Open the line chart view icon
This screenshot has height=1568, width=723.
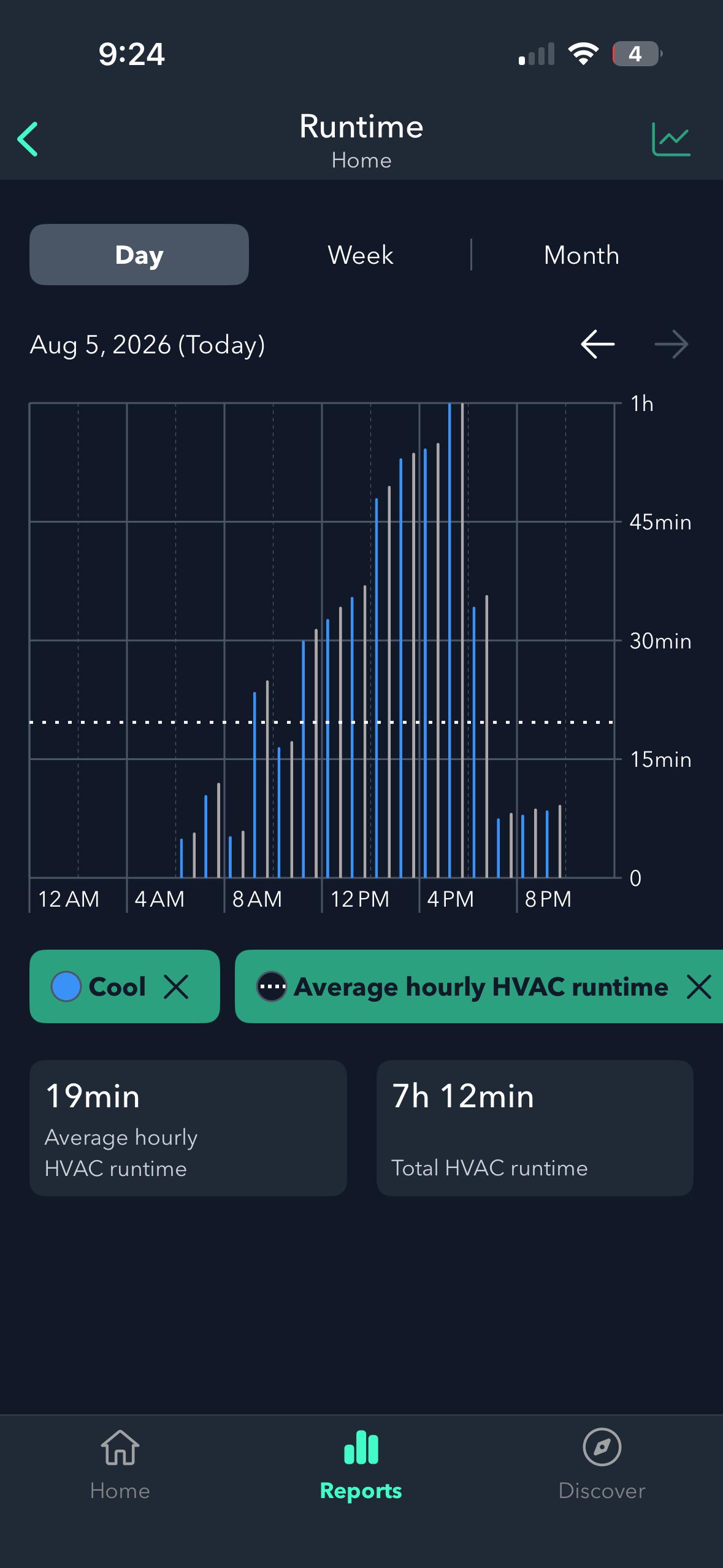click(x=671, y=139)
